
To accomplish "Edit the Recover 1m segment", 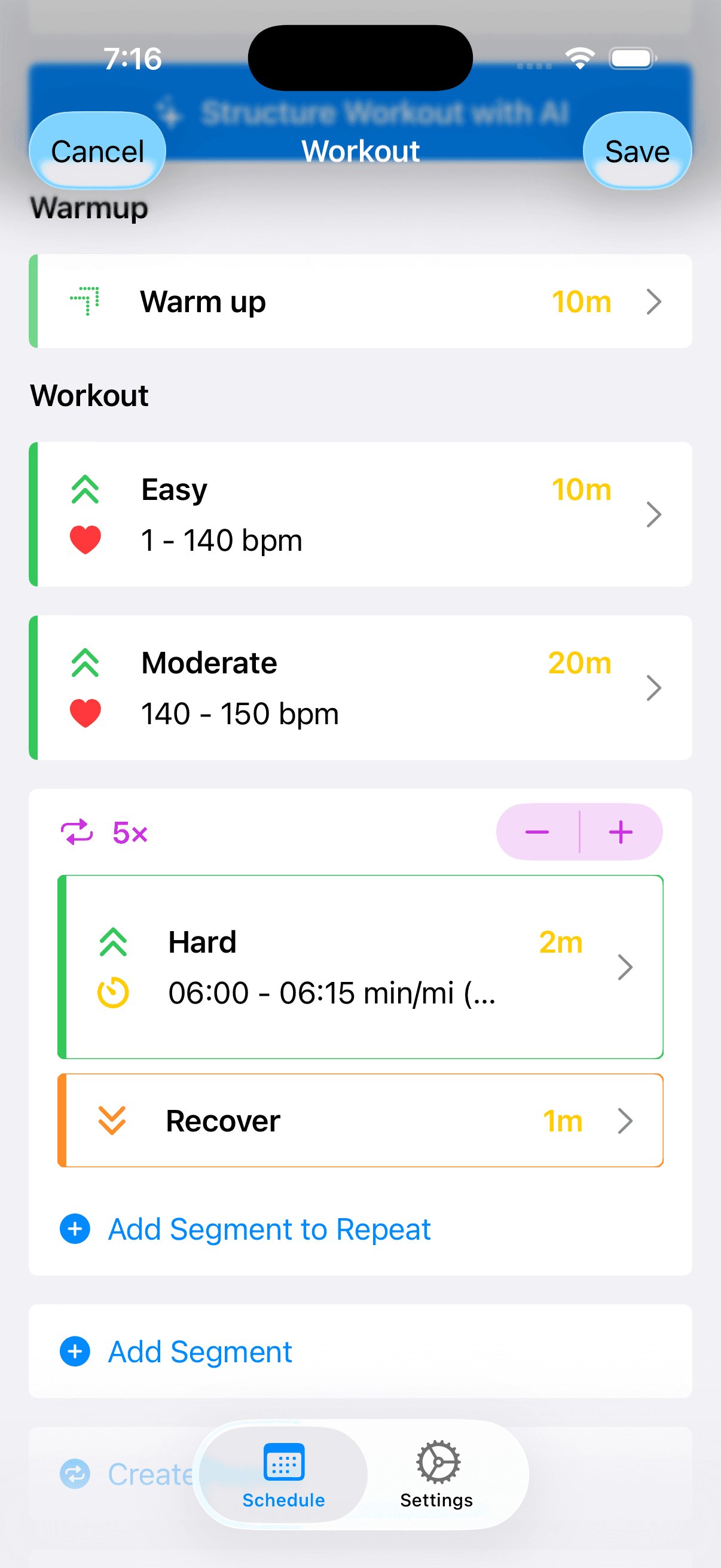I will [x=360, y=1121].
